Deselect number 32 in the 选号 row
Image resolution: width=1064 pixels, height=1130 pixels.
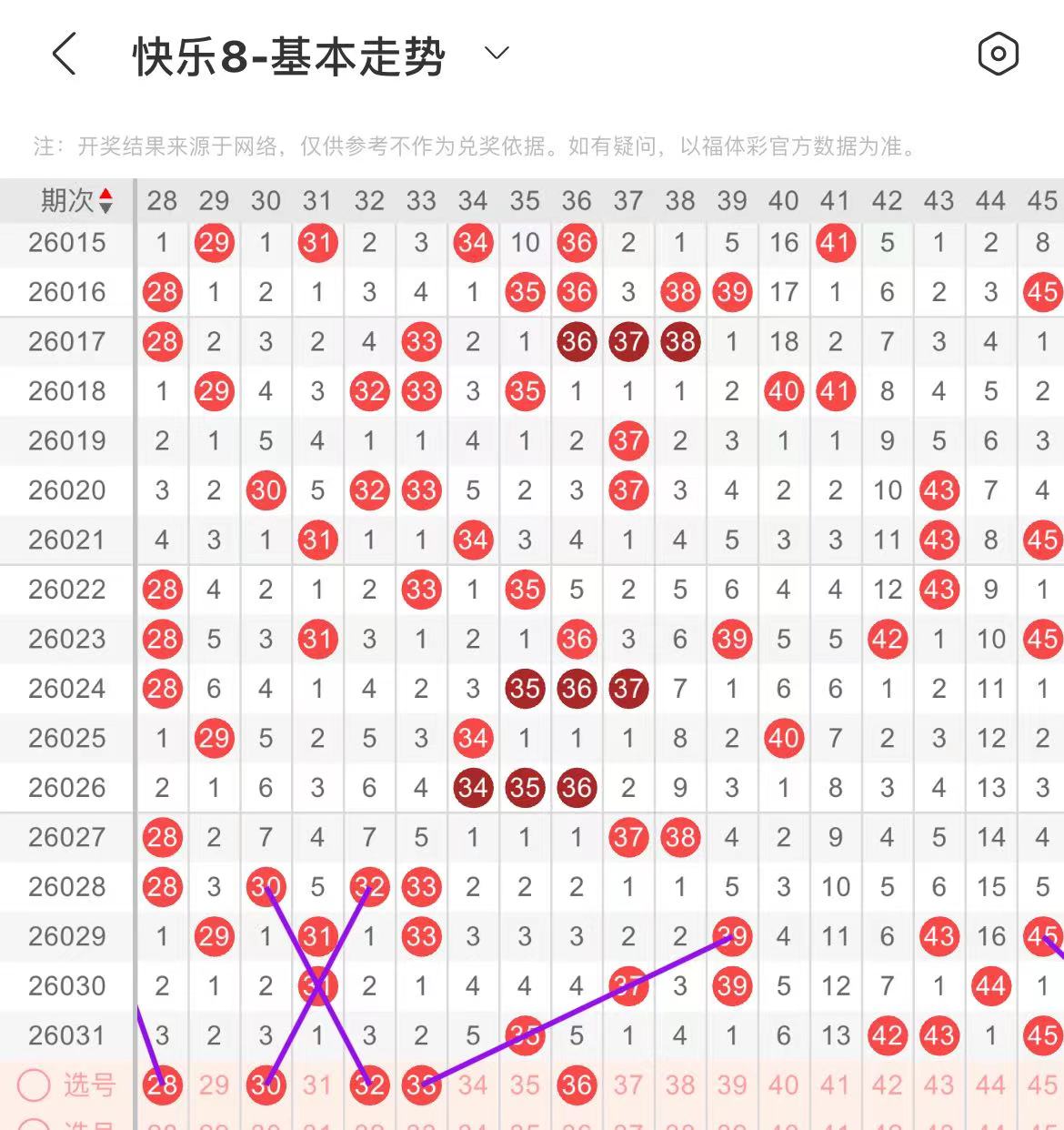(x=369, y=1085)
